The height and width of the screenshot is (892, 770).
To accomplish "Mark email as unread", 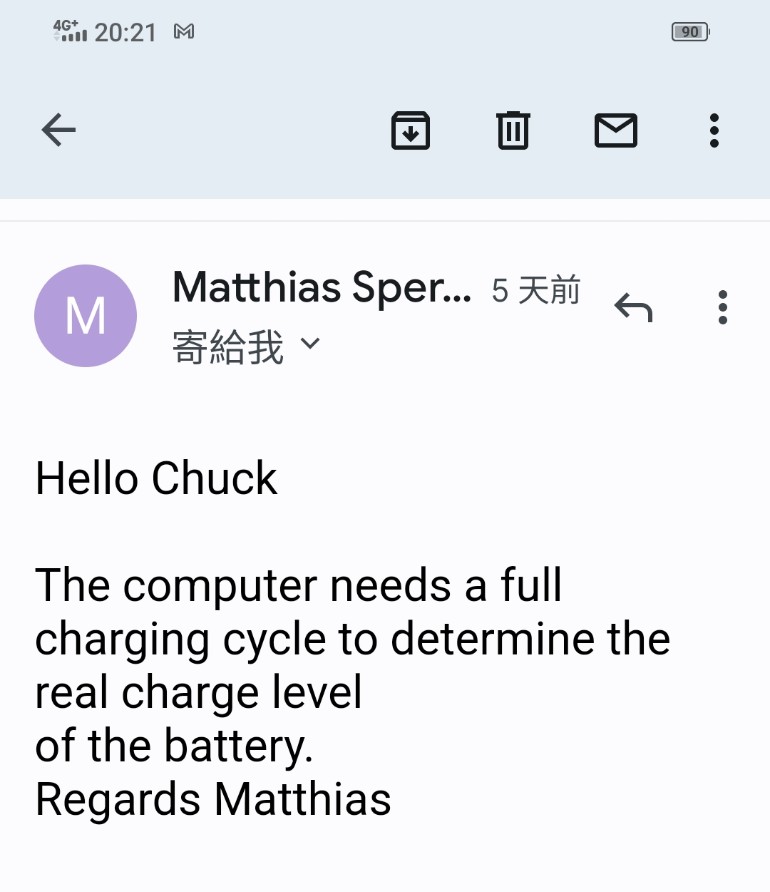I will (x=615, y=130).
